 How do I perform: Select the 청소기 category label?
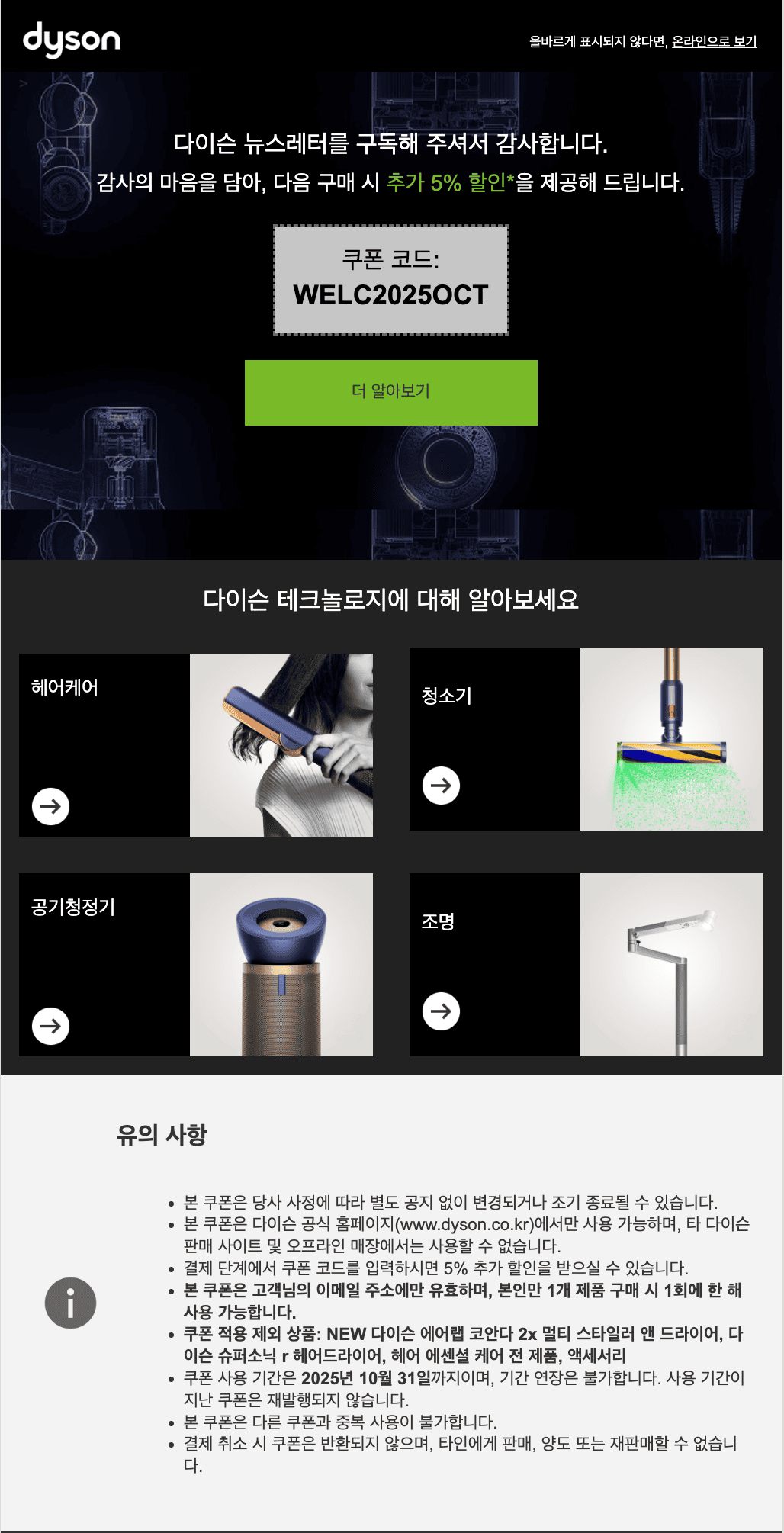(448, 695)
